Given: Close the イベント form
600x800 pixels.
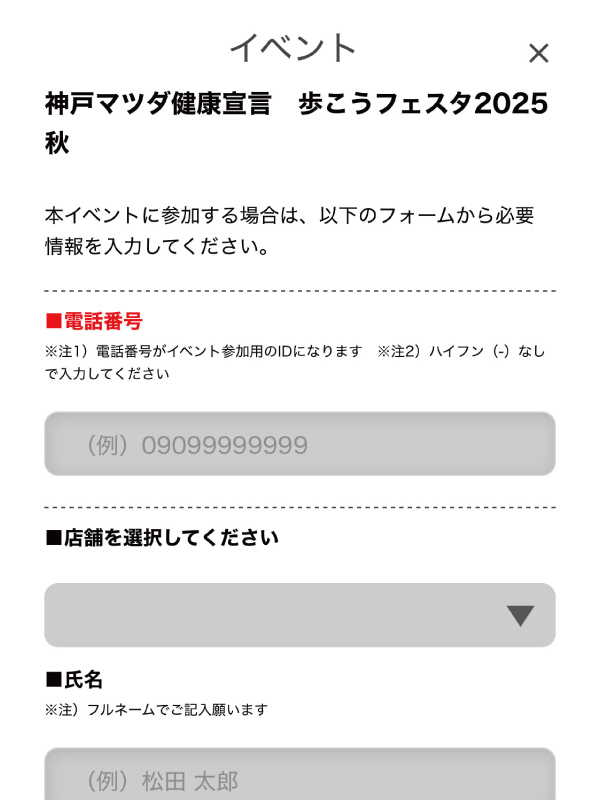Looking at the screenshot, I should [x=538, y=54].
